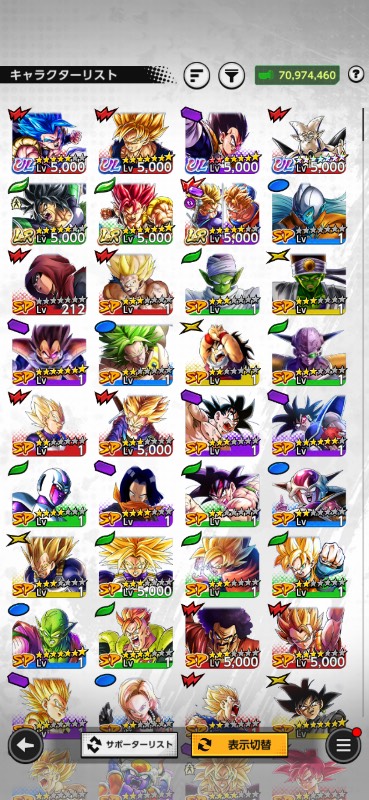Go back with the arrow button

point(24,745)
